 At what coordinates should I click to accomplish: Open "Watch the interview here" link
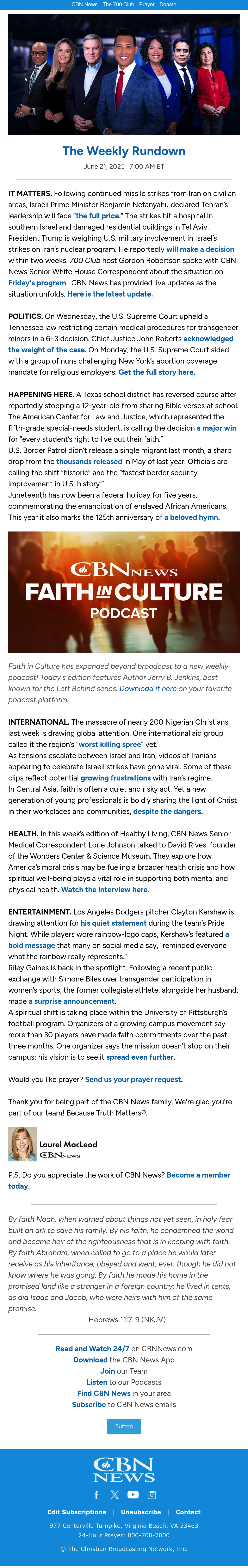click(105, 890)
